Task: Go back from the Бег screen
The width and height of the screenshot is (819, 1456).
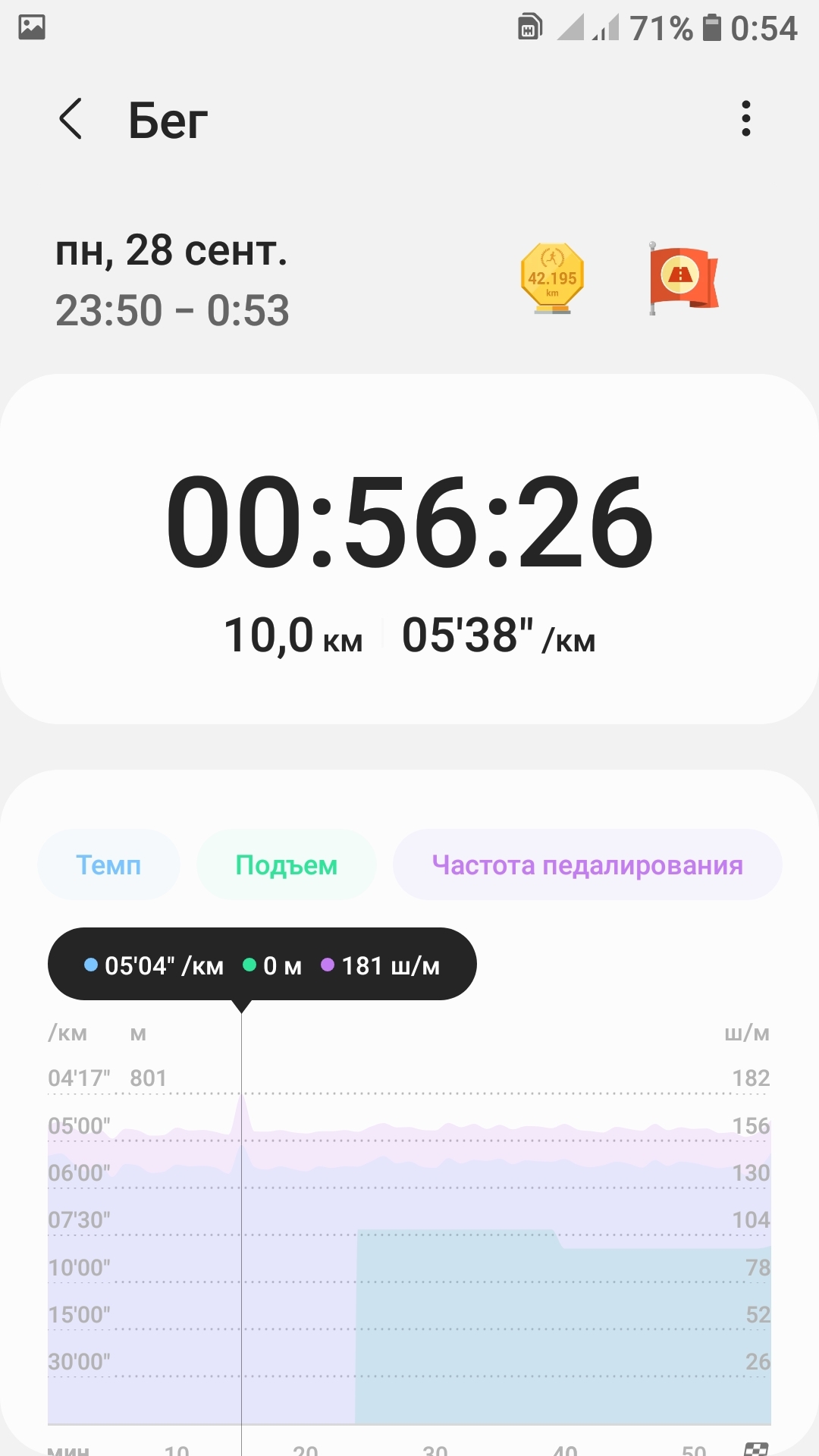Action: point(71,119)
